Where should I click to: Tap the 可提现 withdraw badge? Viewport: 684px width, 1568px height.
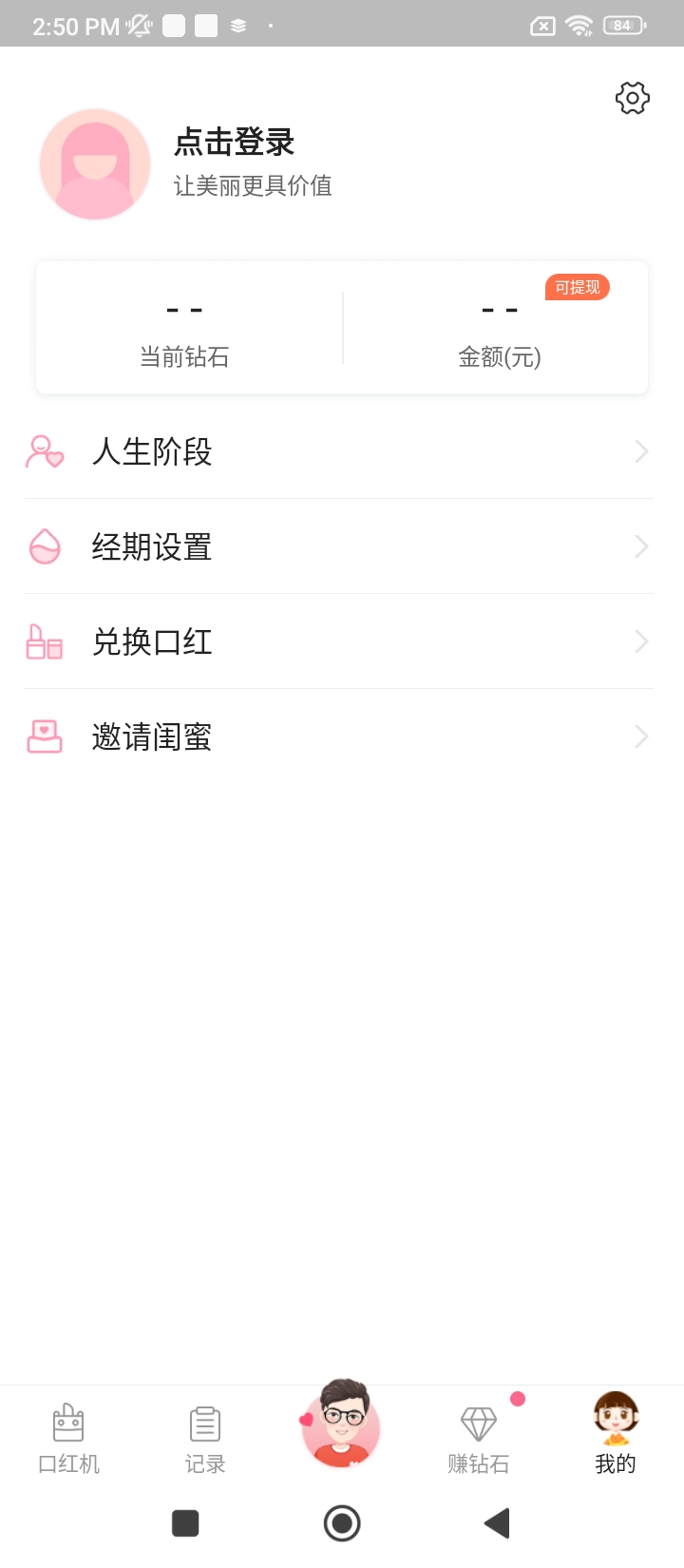tap(577, 287)
